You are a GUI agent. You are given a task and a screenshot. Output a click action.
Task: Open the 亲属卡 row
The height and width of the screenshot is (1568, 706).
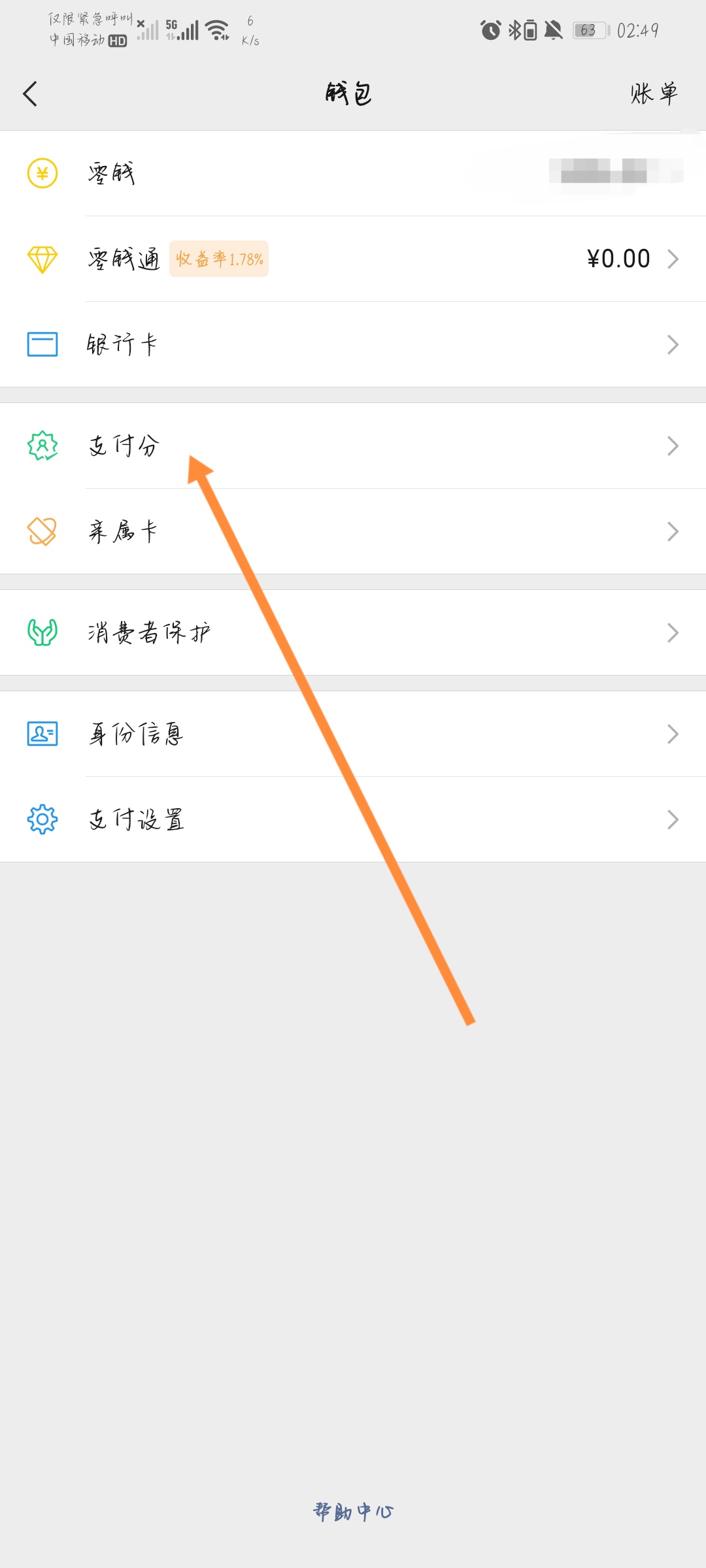pyautogui.click(x=353, y=531)
